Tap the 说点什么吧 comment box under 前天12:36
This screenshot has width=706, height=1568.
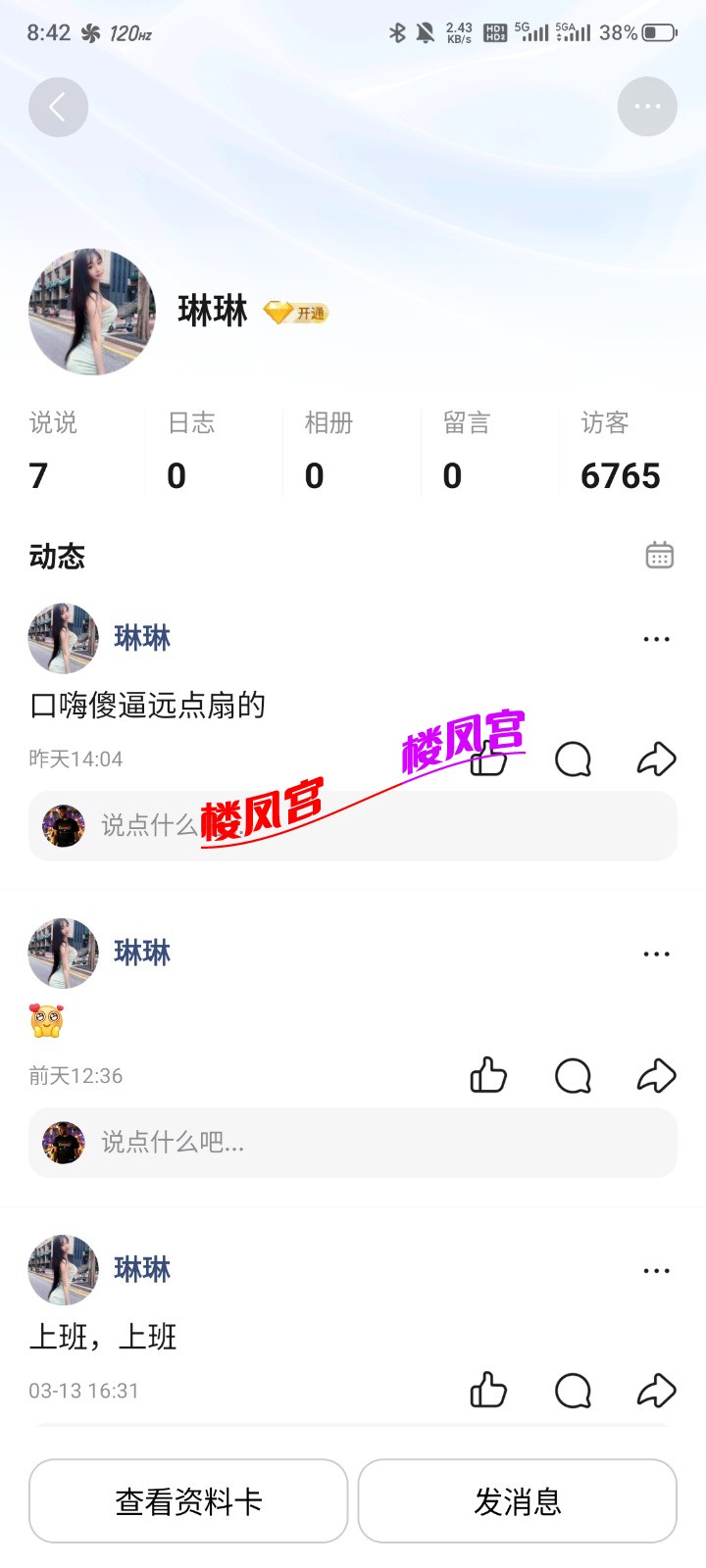pyautogui.click(x=353, y=1143)
